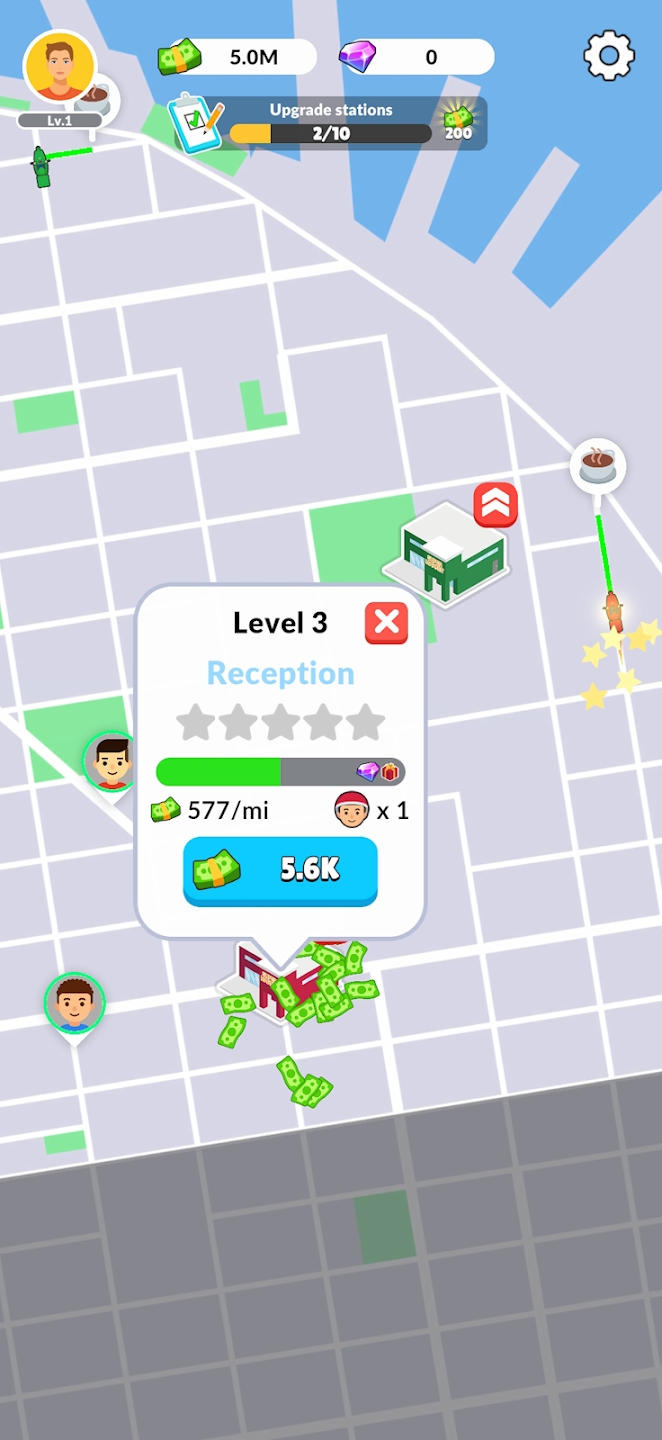The width and height of the screenshot is (662, 1440).
Task: Close the Reception level popup
Action: pyautogui.click(x=386, y=623)
